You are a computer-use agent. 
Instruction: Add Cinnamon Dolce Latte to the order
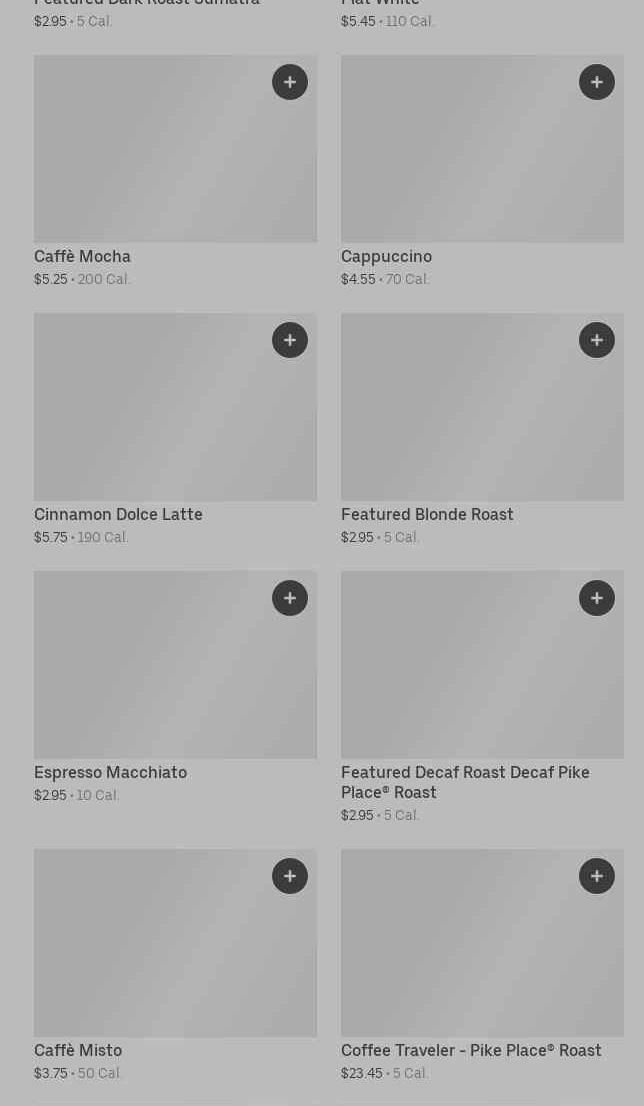point(290,340)
